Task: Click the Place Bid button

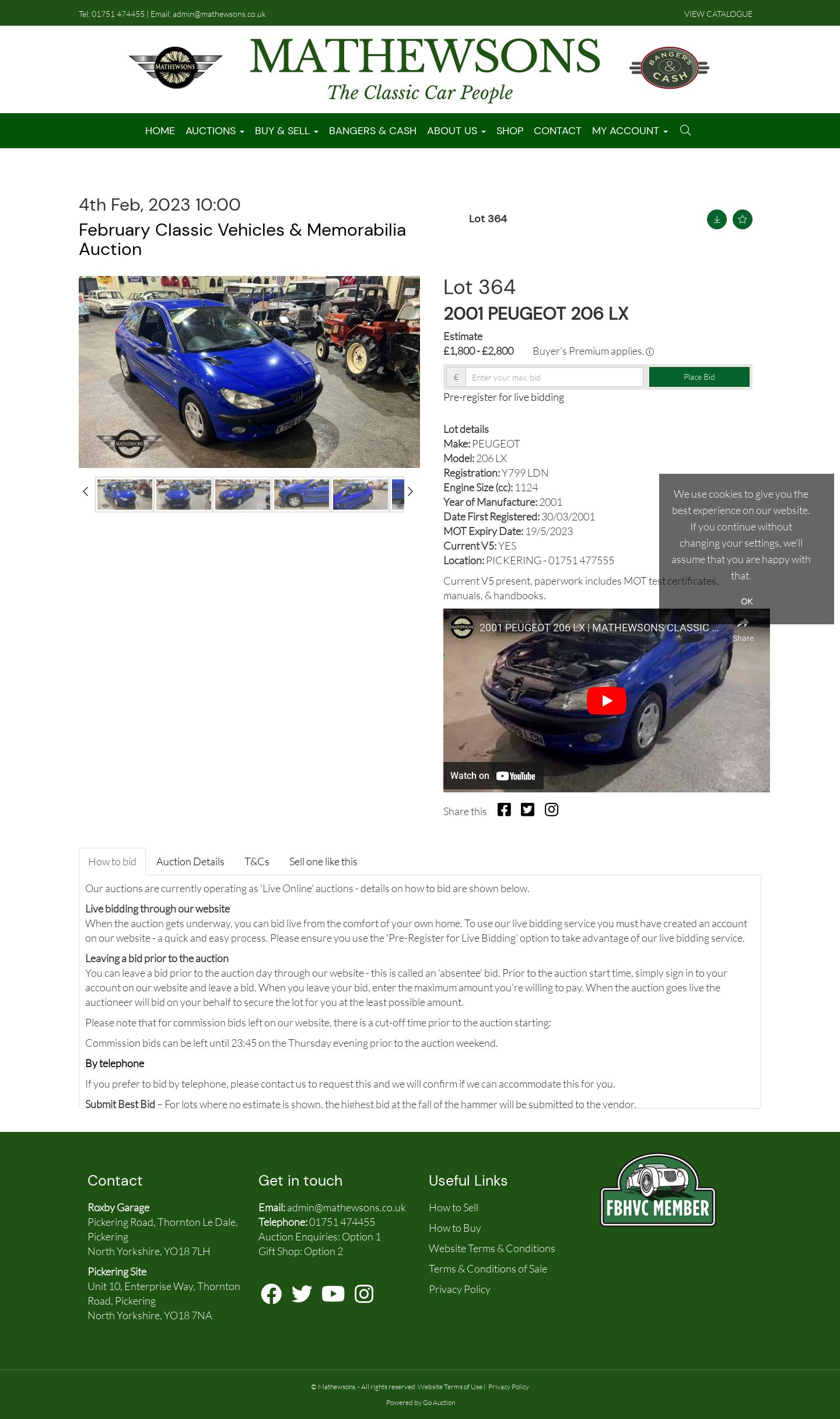Action: coord(699,377)
